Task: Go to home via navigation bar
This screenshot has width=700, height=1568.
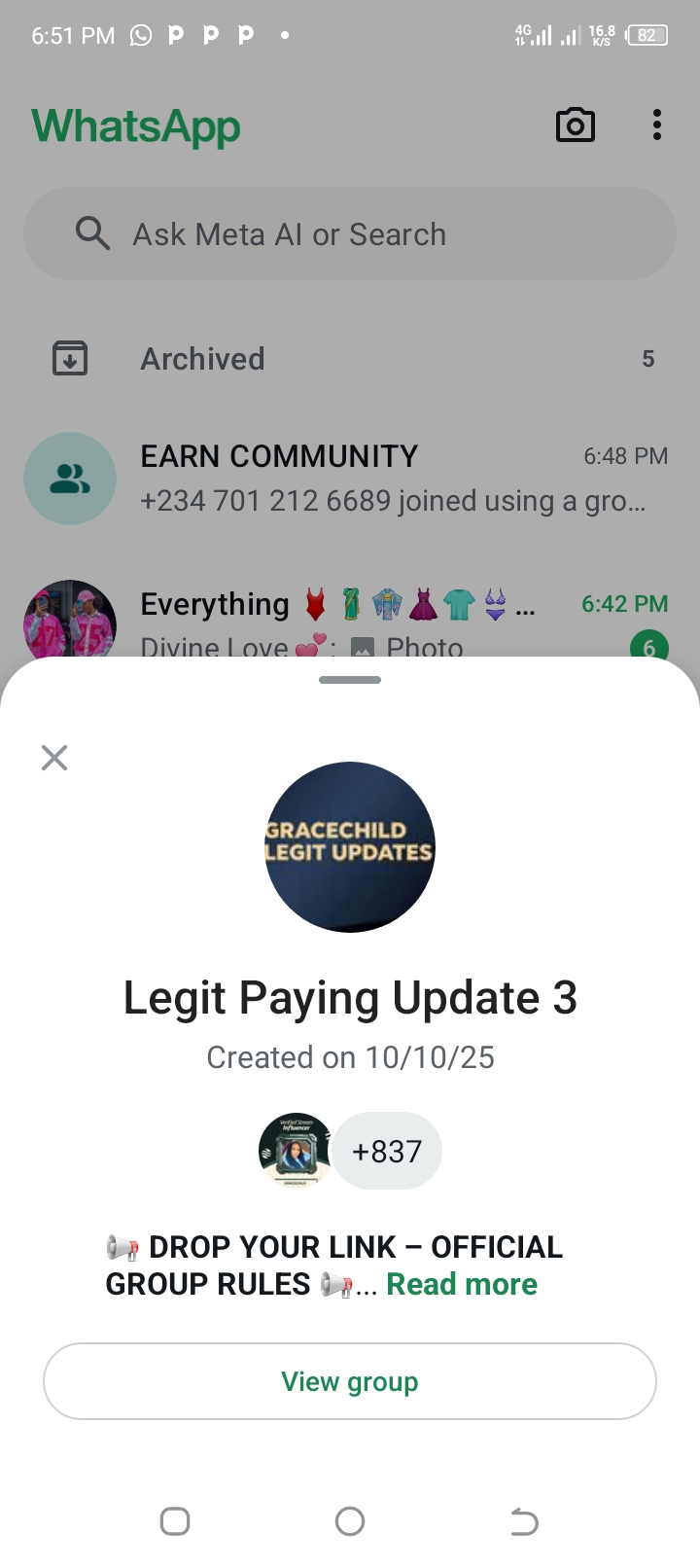Action: click(x=350, y=1521)
